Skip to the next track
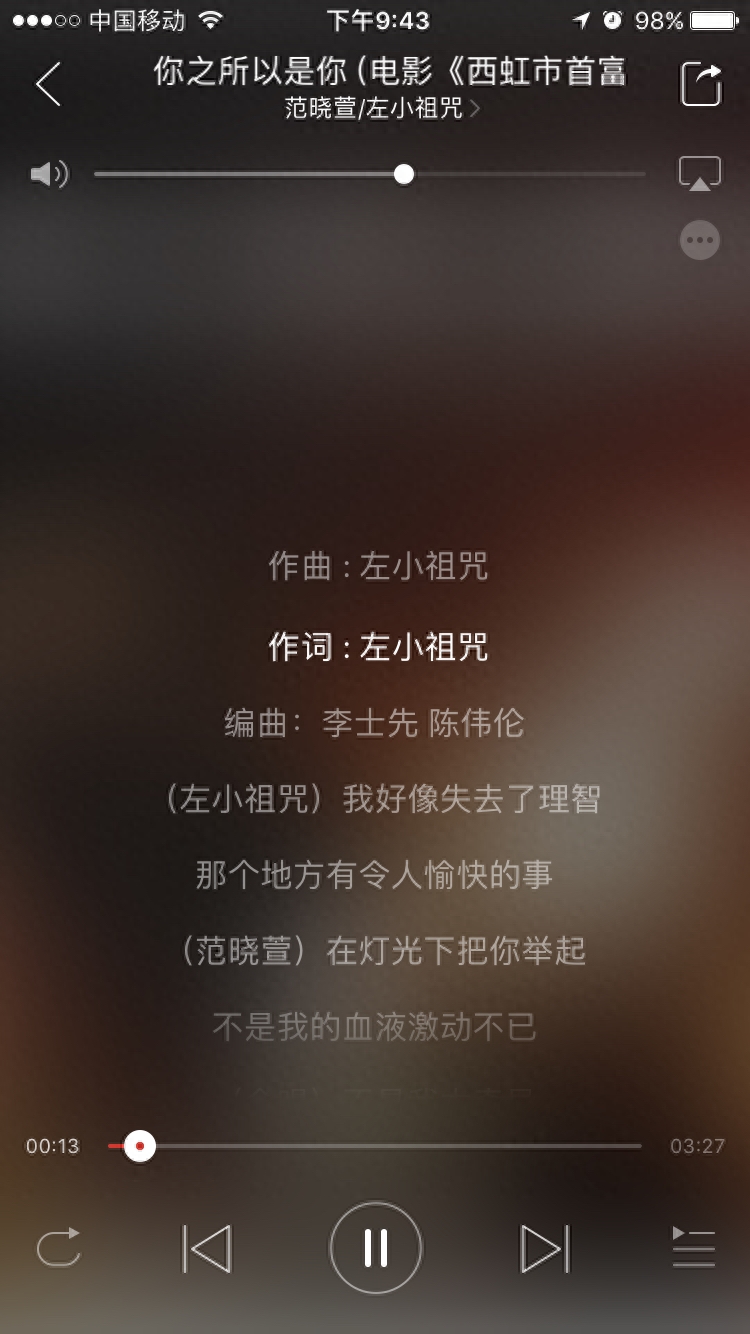This screenshot has height=1334, width=750. tap(544, 1248)
